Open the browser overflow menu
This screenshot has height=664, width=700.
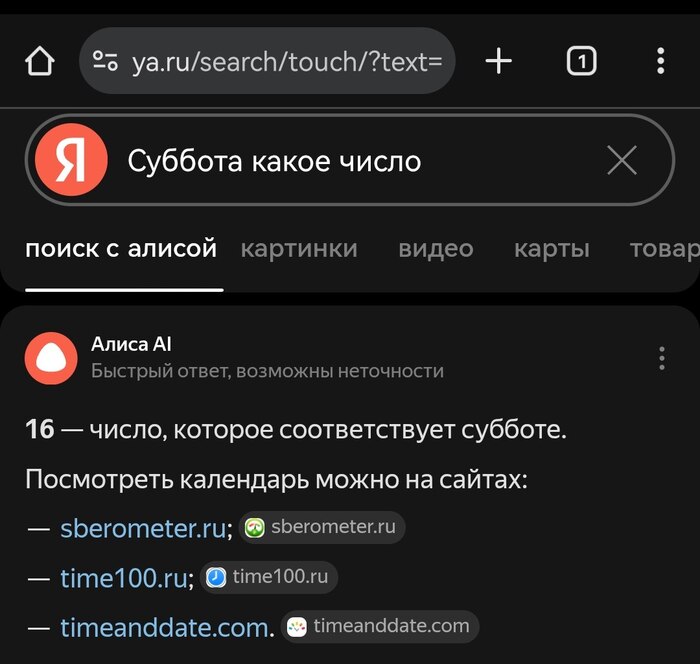pyautogui.click(x=660, y=62)
